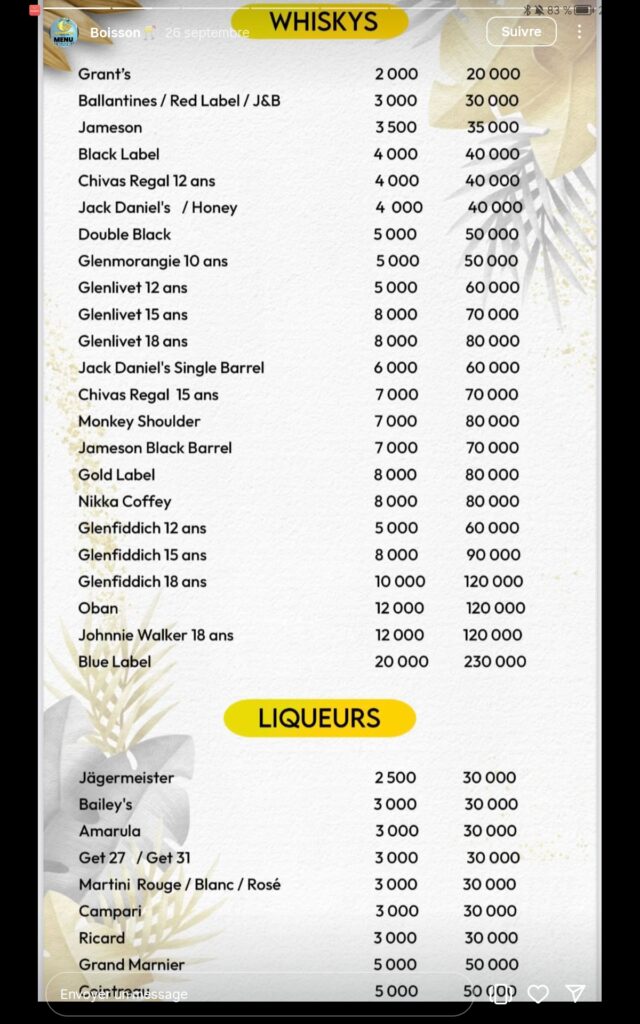Share the story via paper plane icon
Screen dimensions: 640x1024
click(x=575, y=993)
